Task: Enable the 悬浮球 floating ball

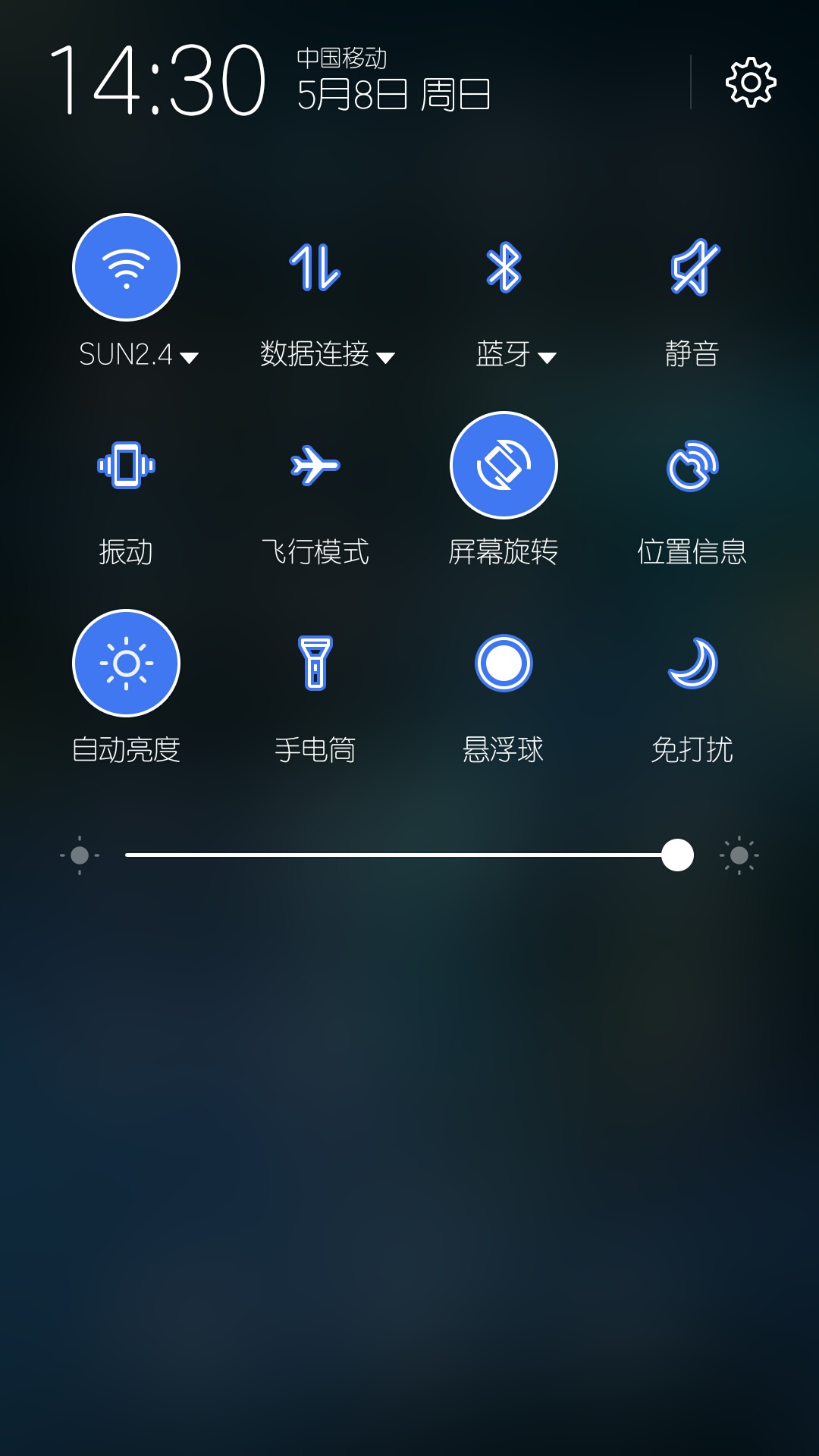Action: [504, 664]
